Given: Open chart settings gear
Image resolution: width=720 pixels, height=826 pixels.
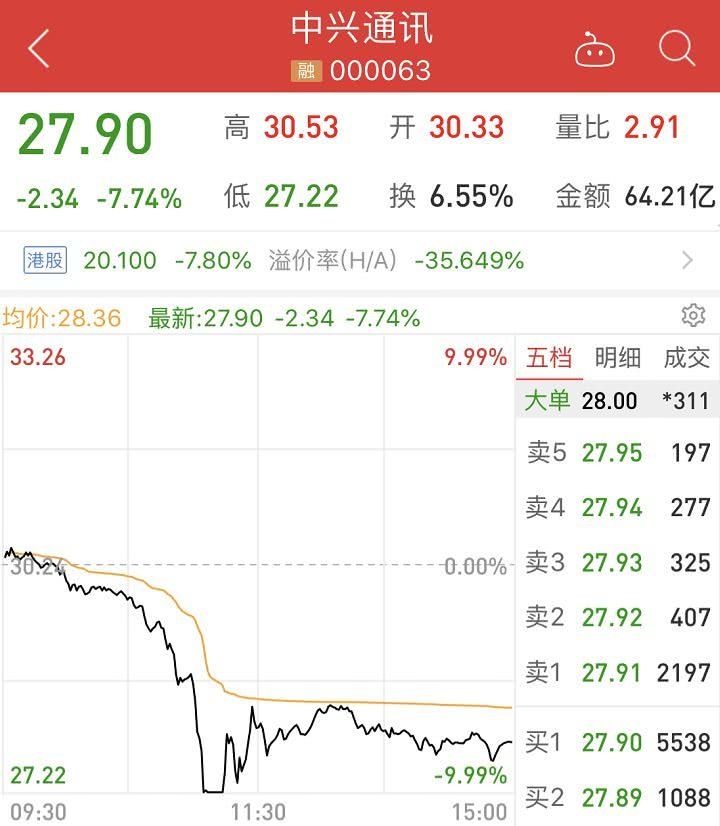Looking at the screenshot, I should [693, 316].
